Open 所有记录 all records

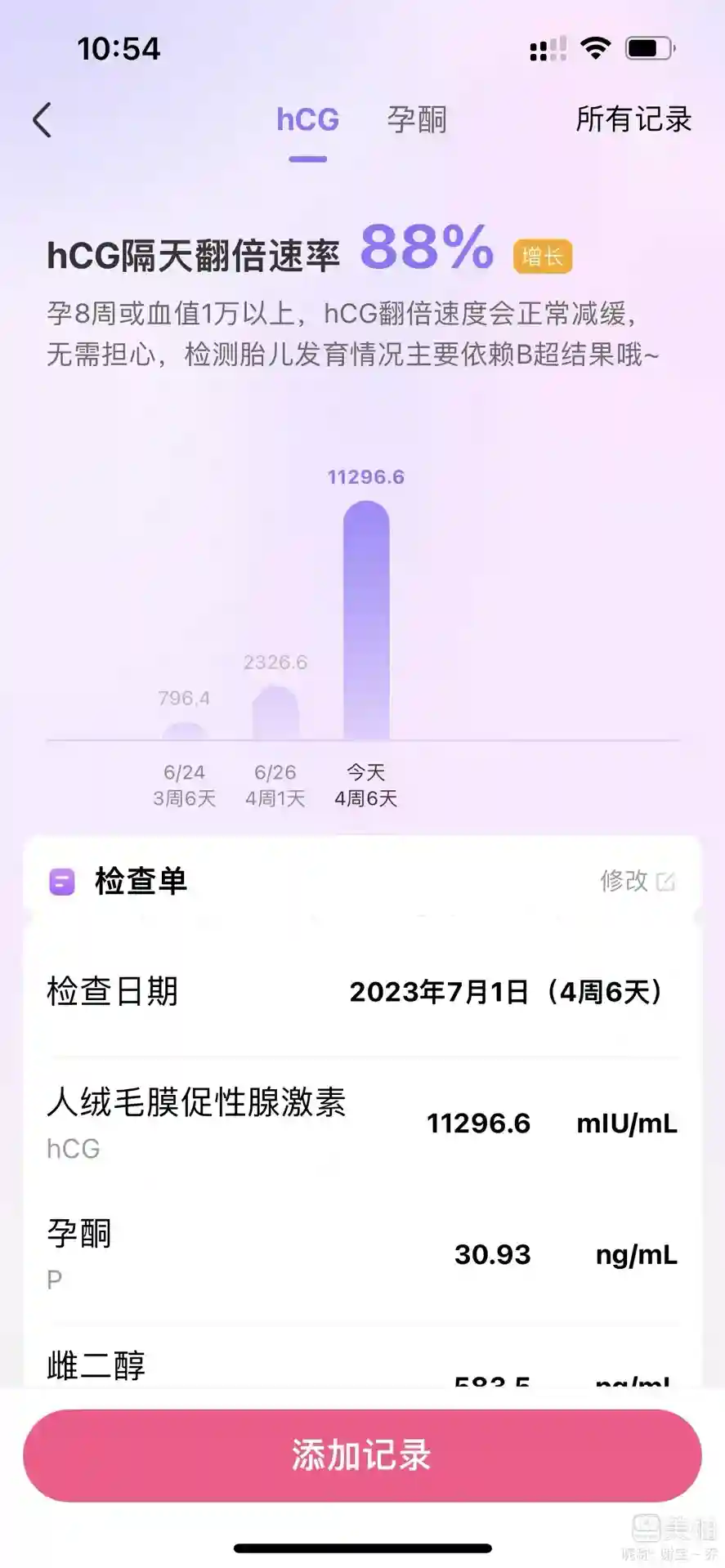click(x=633, y=119)
